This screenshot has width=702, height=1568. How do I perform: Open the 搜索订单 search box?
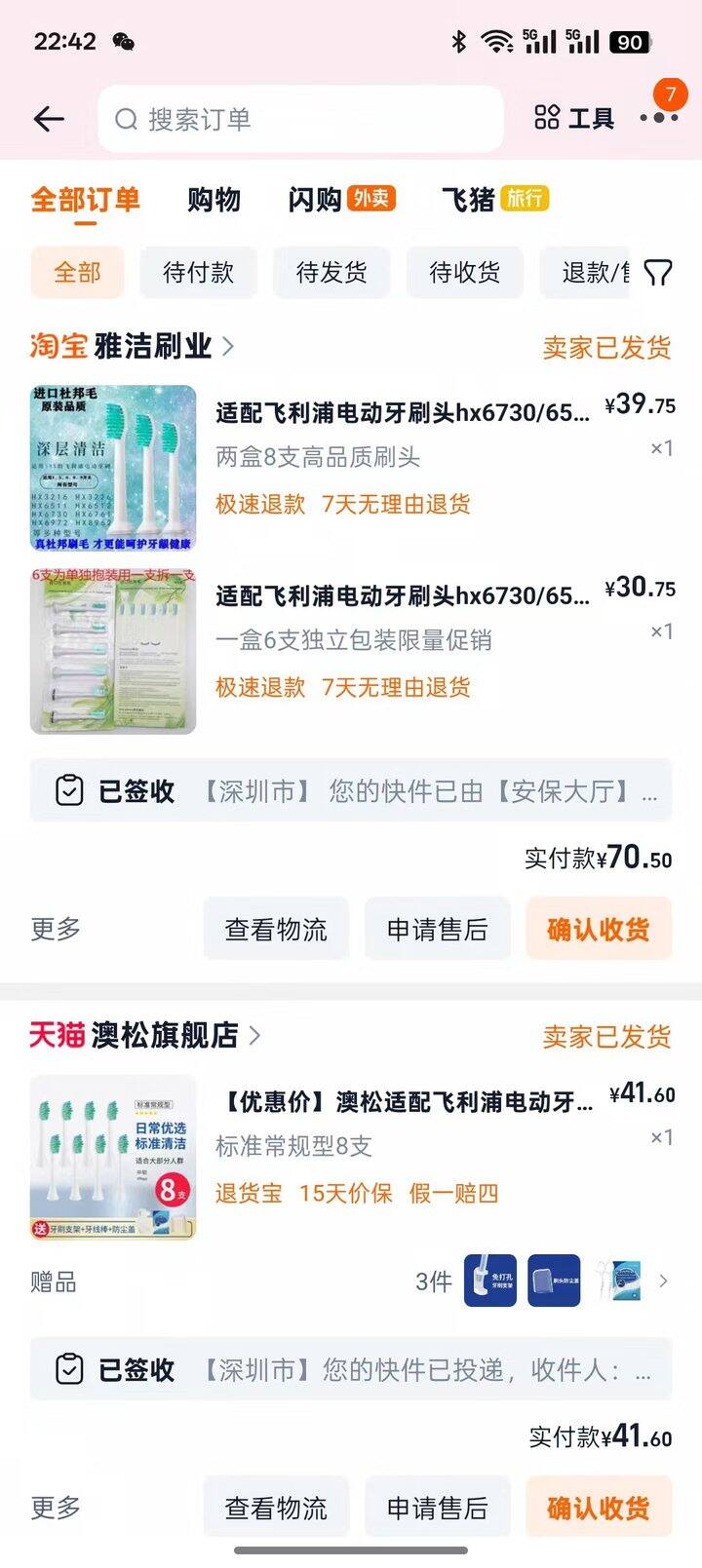click(300, 119)
